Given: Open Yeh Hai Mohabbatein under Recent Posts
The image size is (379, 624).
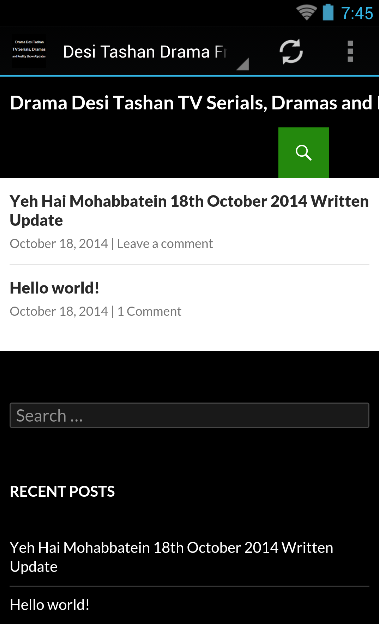Looking at the screenshot, I should (172, 557).
